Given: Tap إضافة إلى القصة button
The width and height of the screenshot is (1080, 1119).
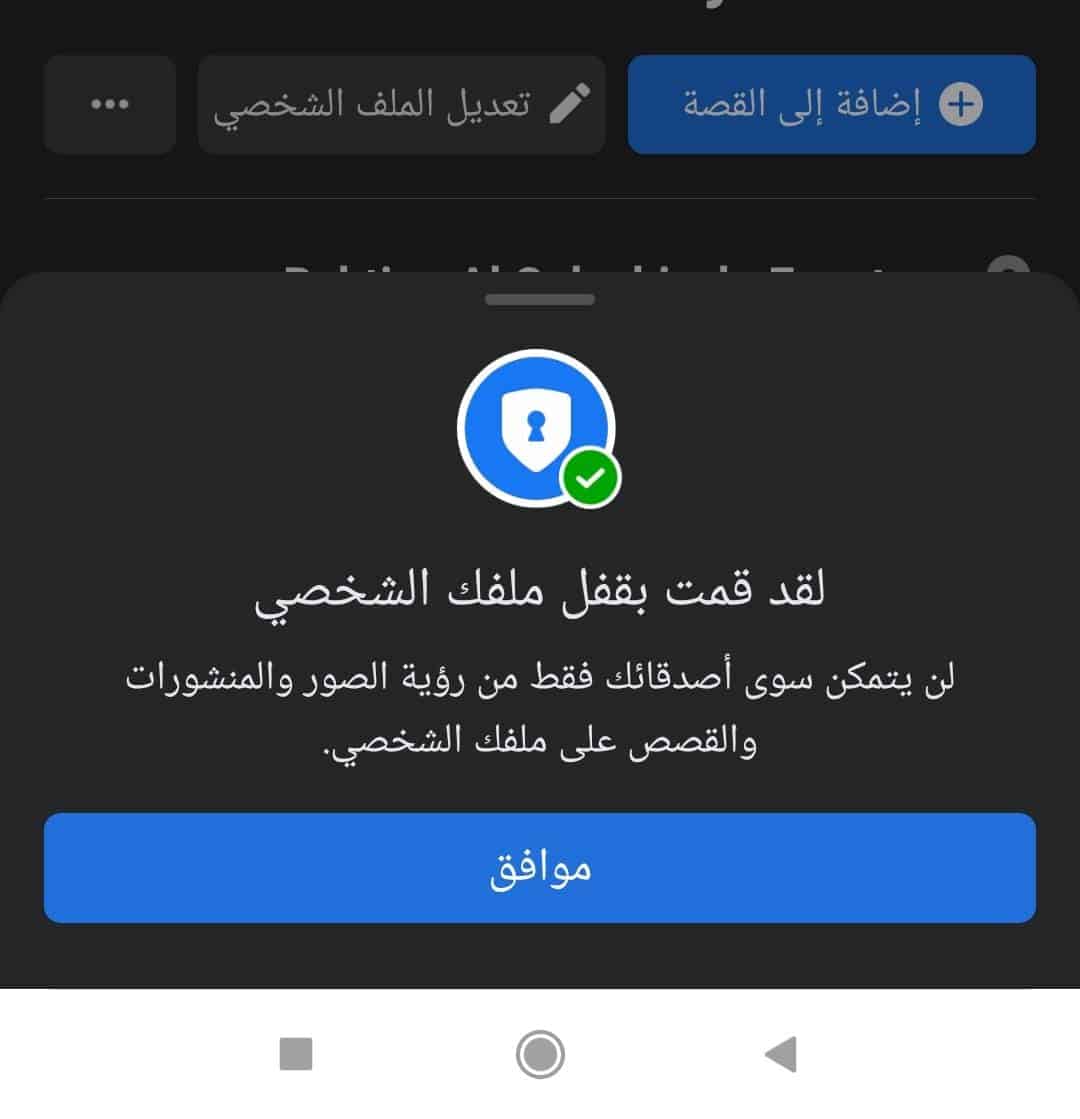Looking at the screenshot, I should (x=832, y=104).
